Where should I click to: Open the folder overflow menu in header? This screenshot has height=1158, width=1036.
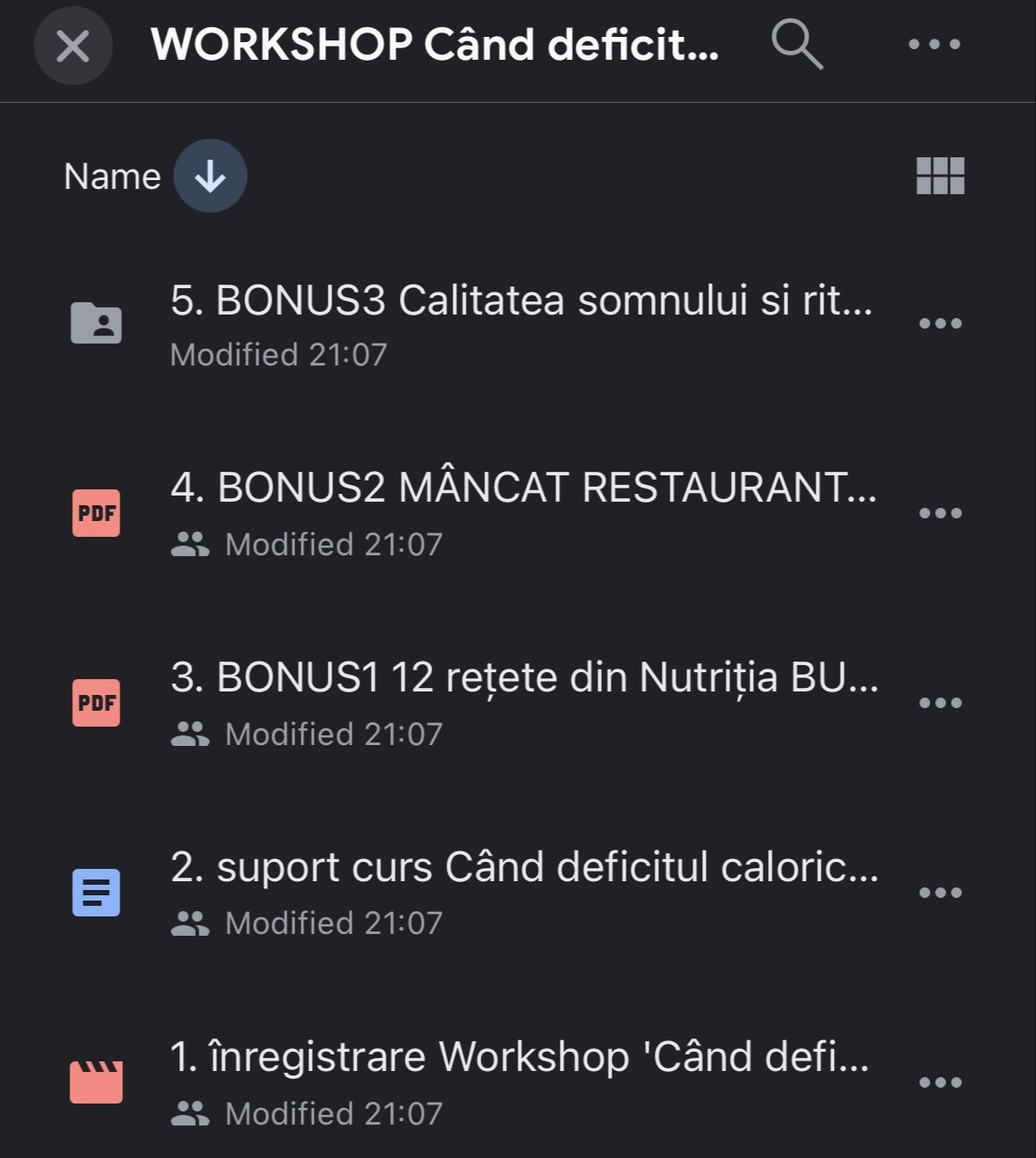(x=934, y=44)
